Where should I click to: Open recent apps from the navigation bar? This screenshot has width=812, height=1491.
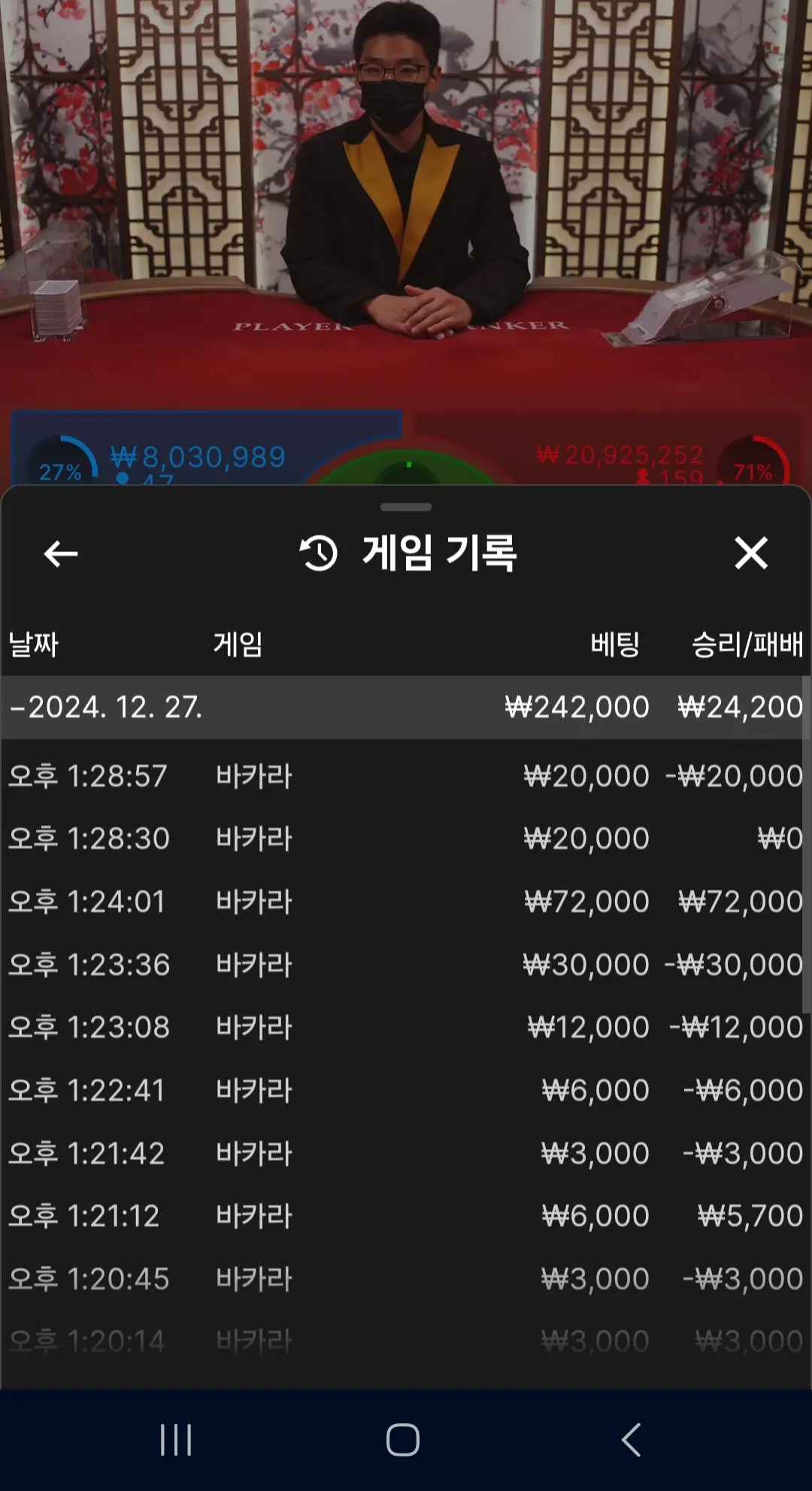[x=177, y=1440]
